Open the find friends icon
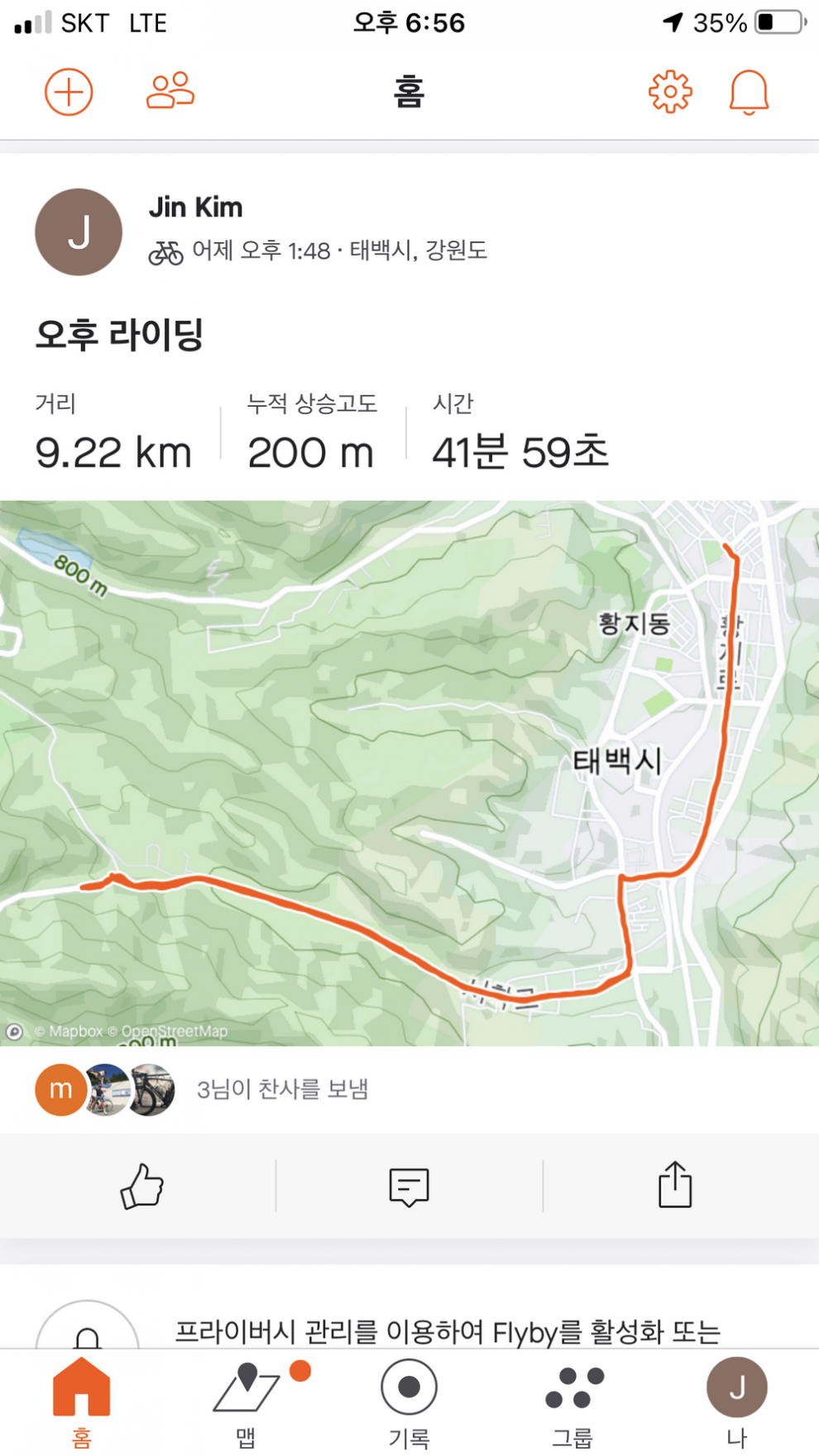819x1456 pixels. (170, 91)
